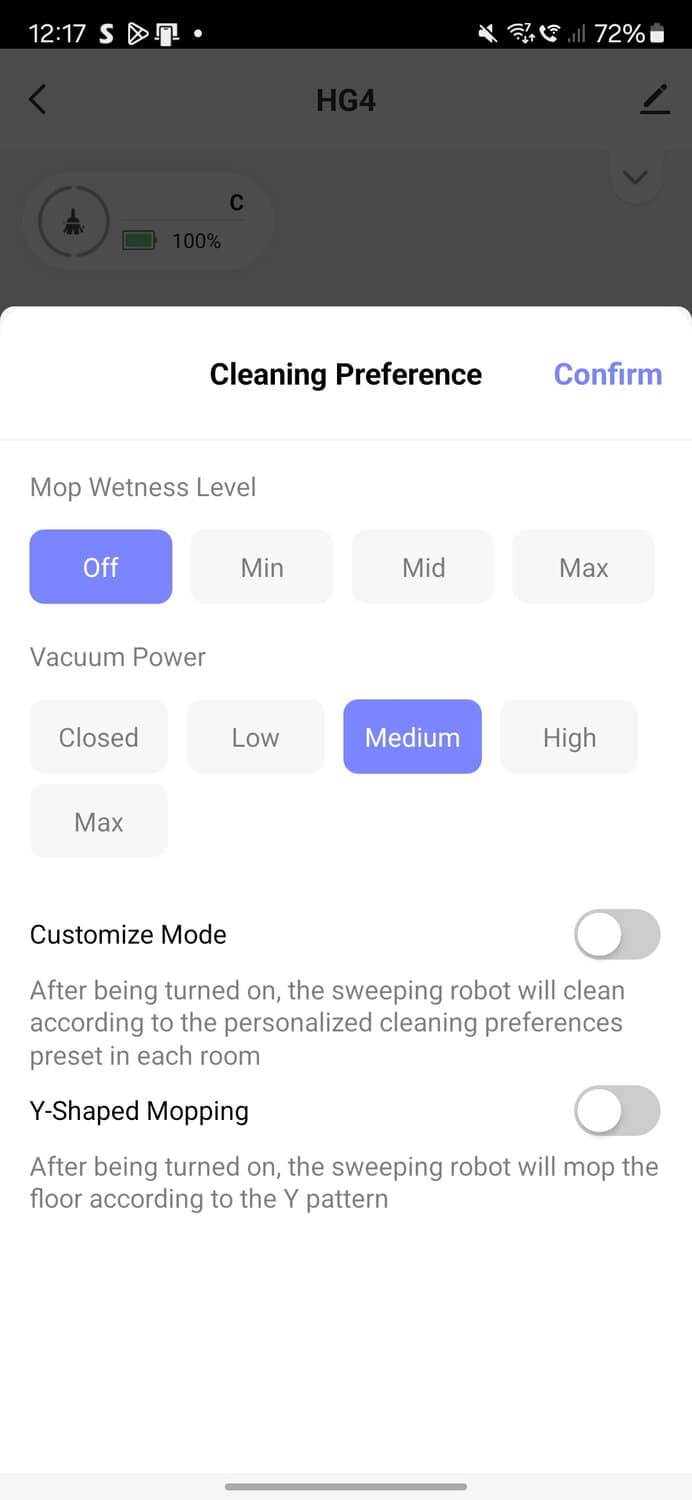The width and height of the screenshot is (692, 1500).
Task: Expand the dropdown chevron below edit
Action: tap(635, 177)
